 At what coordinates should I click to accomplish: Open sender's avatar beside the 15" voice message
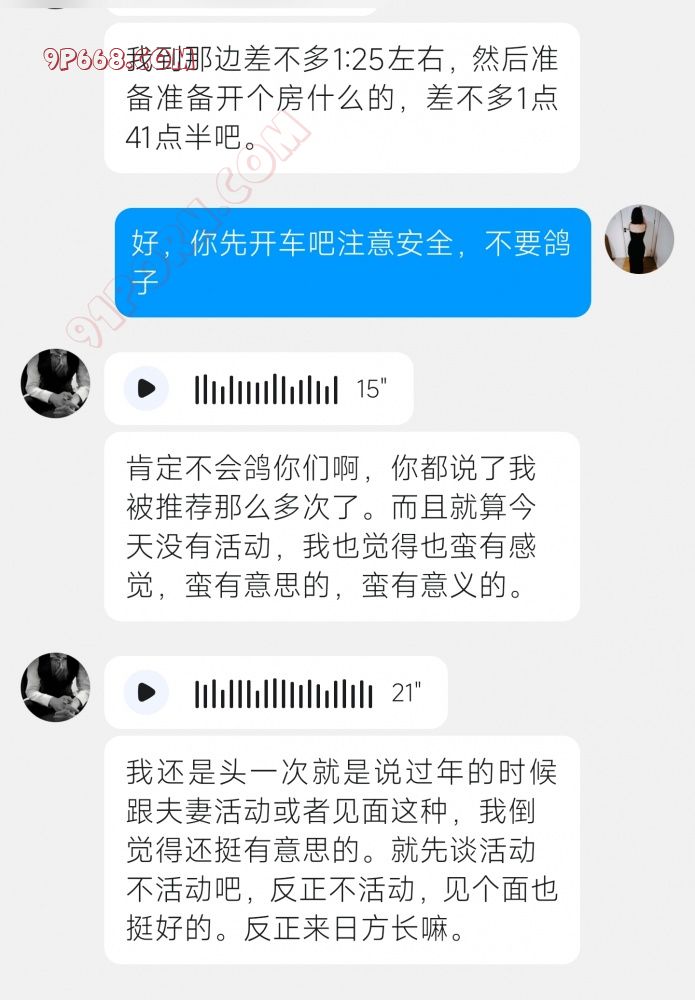click(x=56, y=384)
